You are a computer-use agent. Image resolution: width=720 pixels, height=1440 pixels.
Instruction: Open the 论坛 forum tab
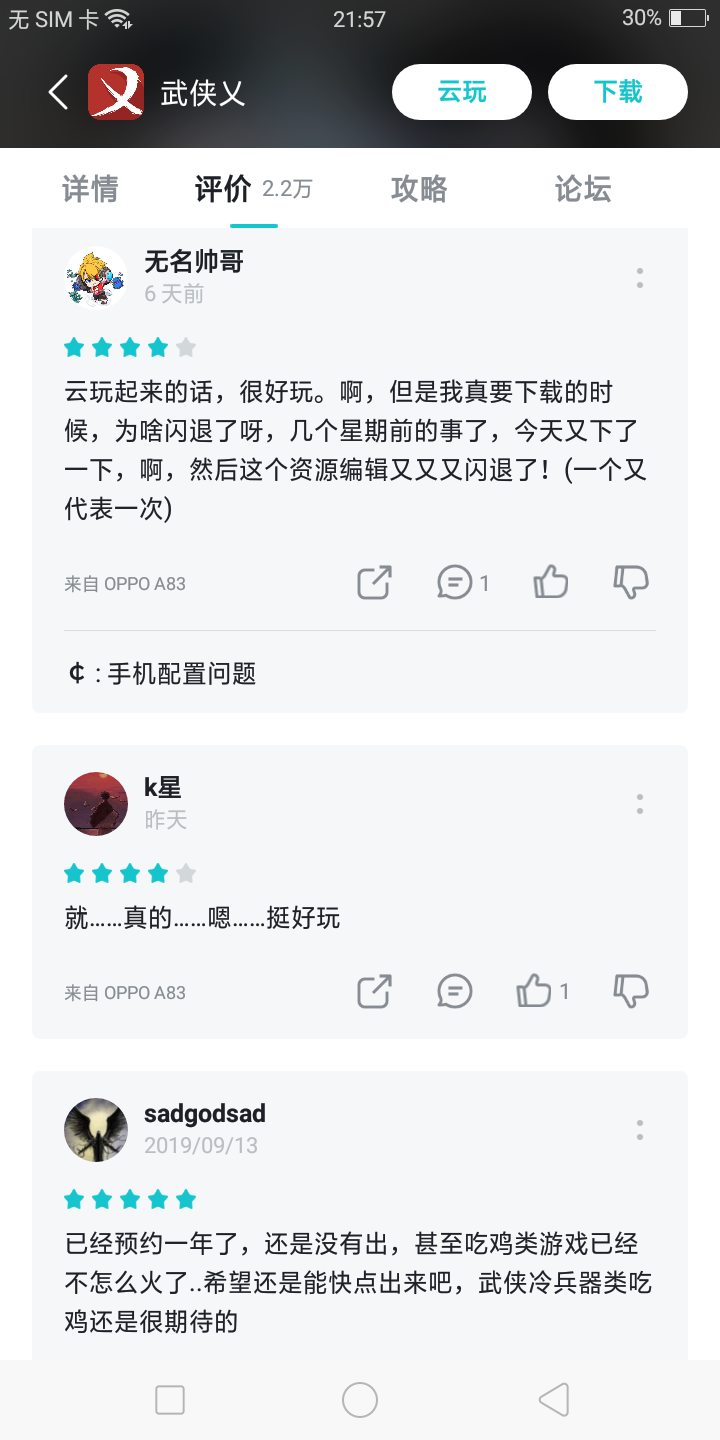coord(583,189)
